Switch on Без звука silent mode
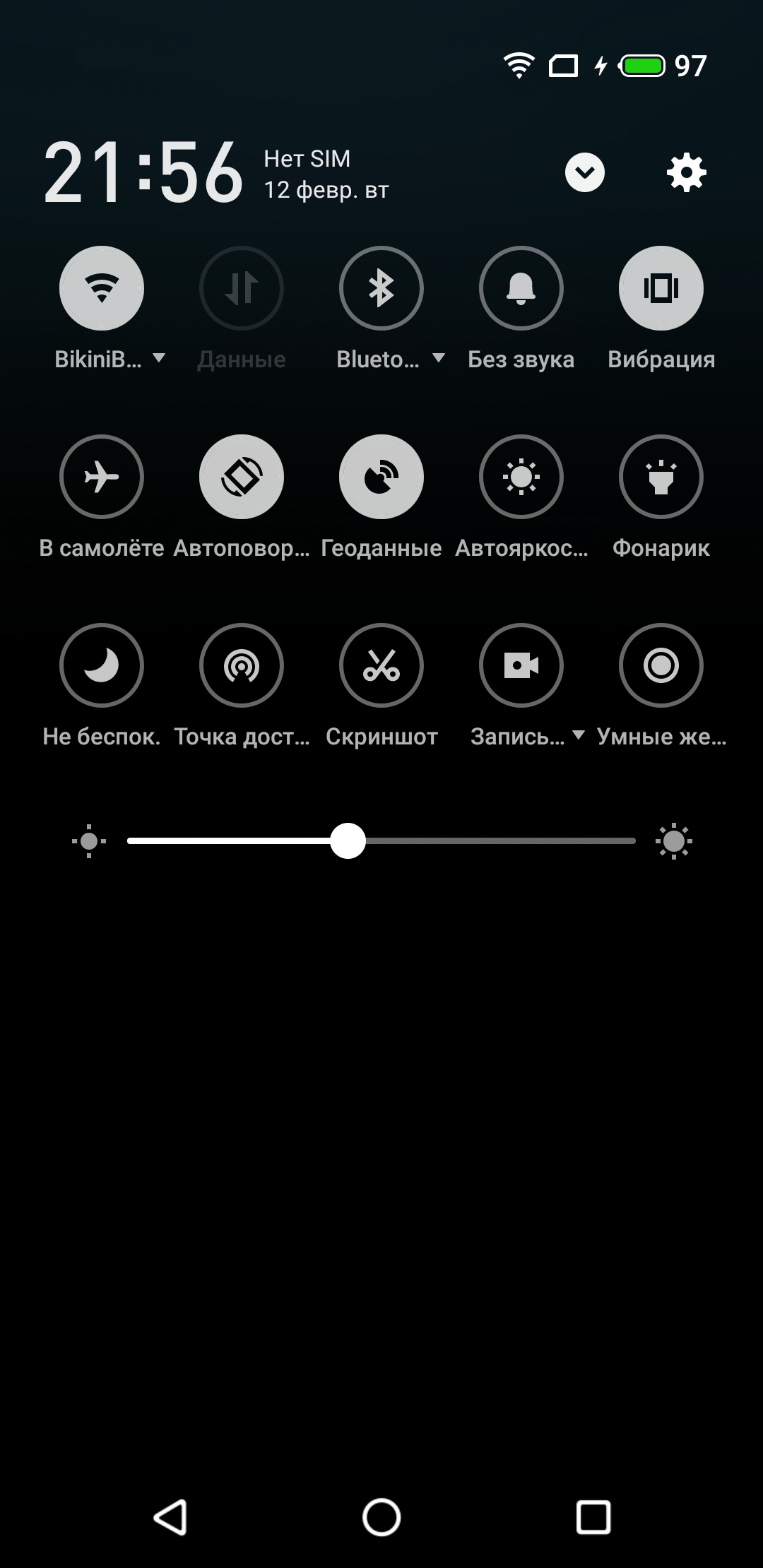 pos(521,288)
